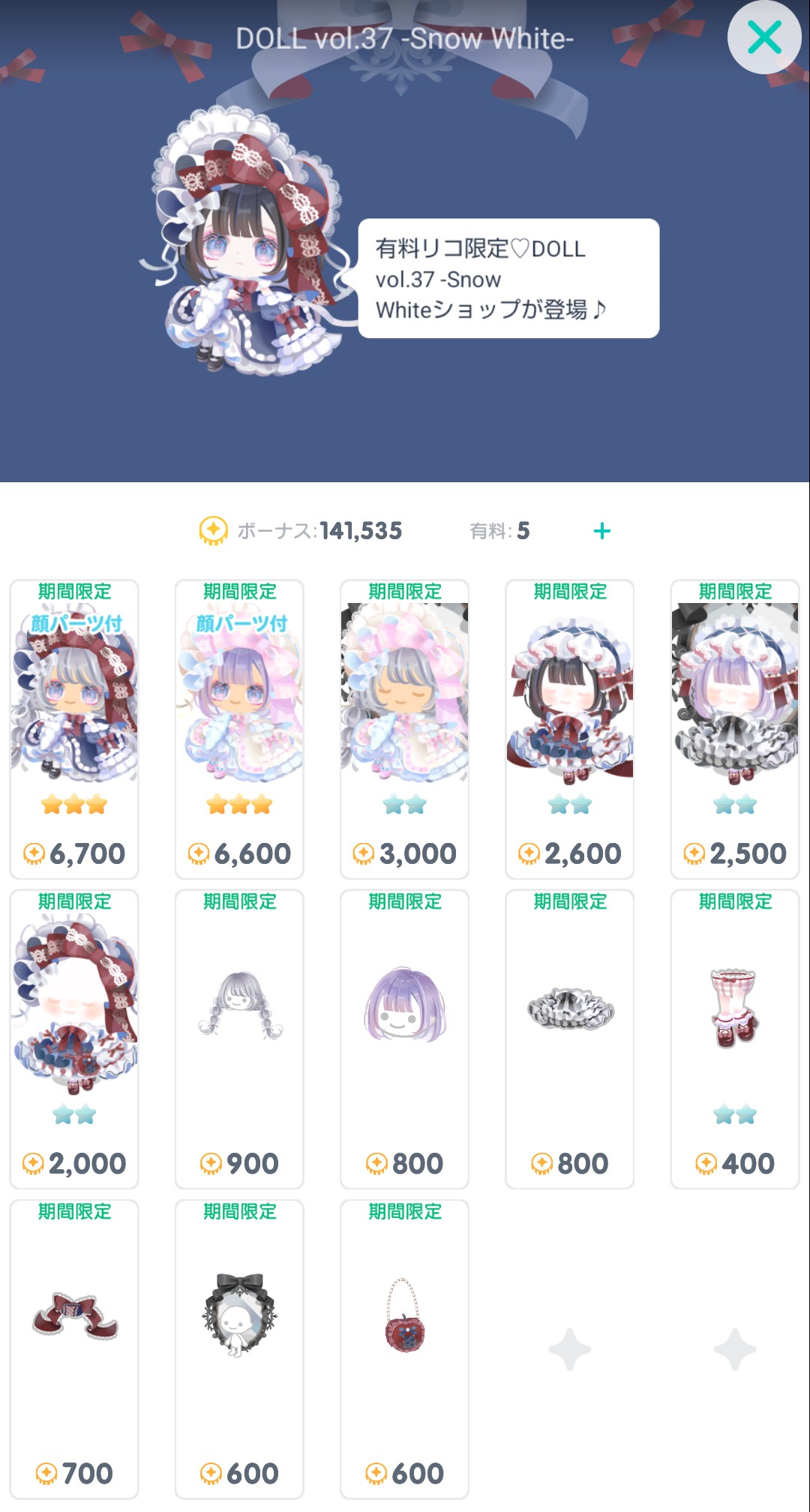The width and height of the screenshot is (810, 1512).
Task: Pick the silver frill item for 800
Action: (x=569, y=1038)
